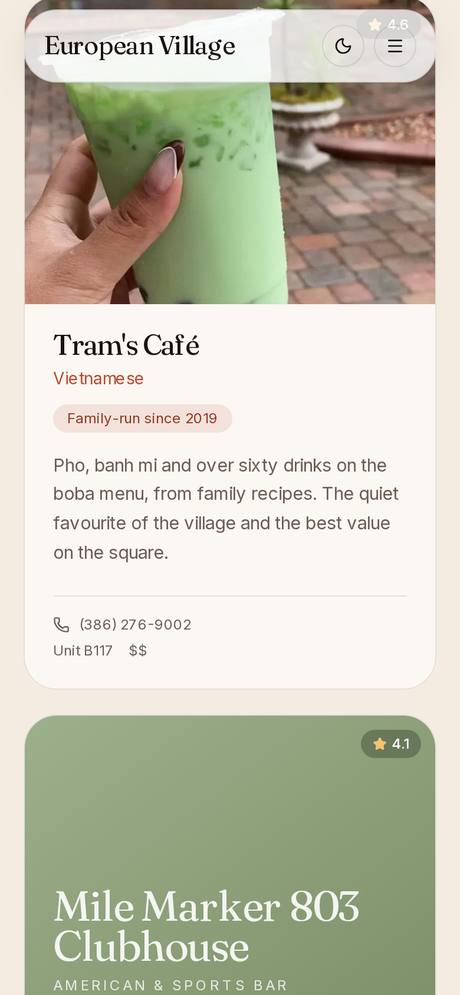This screenshot has width=460, height=995.
Task: Open the Tram's Café card
Action: tap(230, 343)
